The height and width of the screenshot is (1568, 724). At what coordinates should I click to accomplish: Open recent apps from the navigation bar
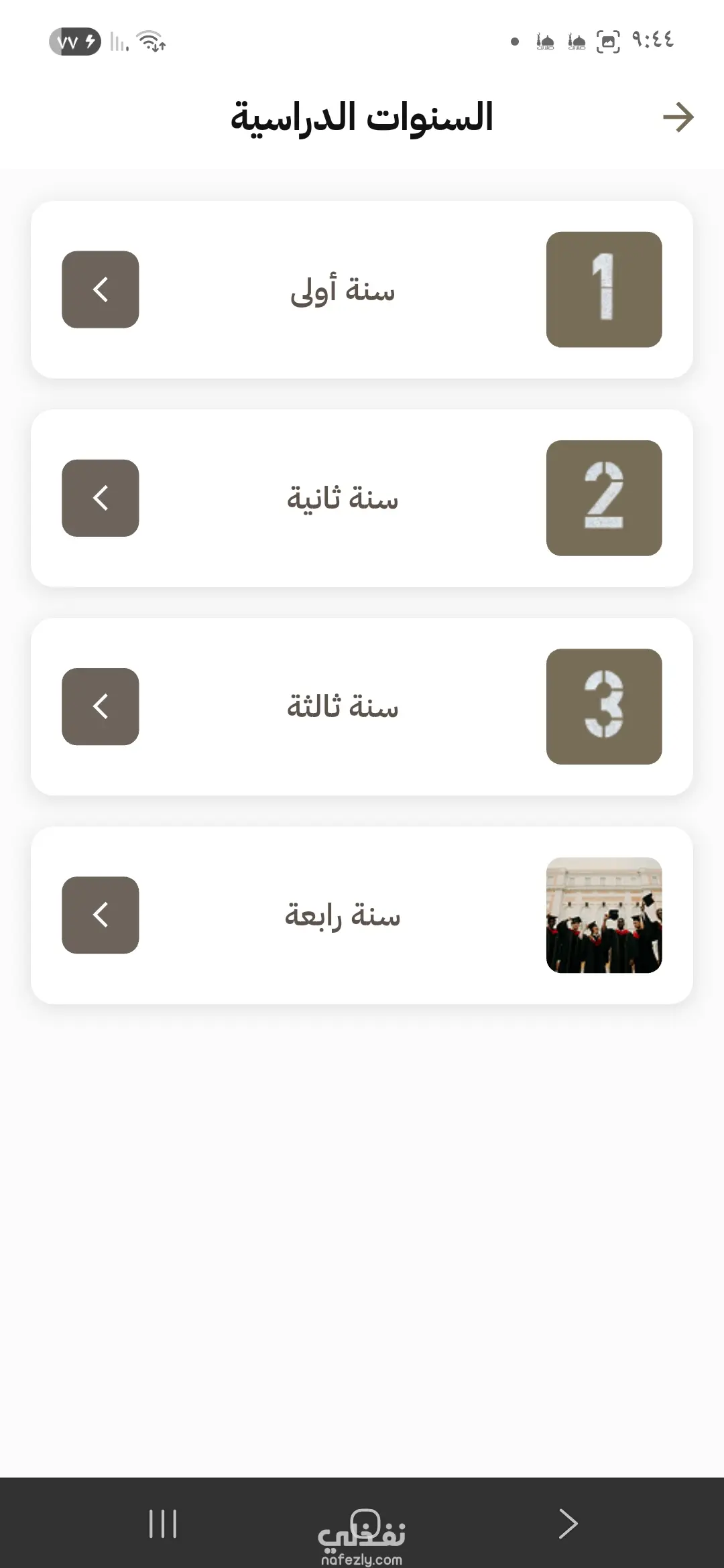tap(163, 1523)
